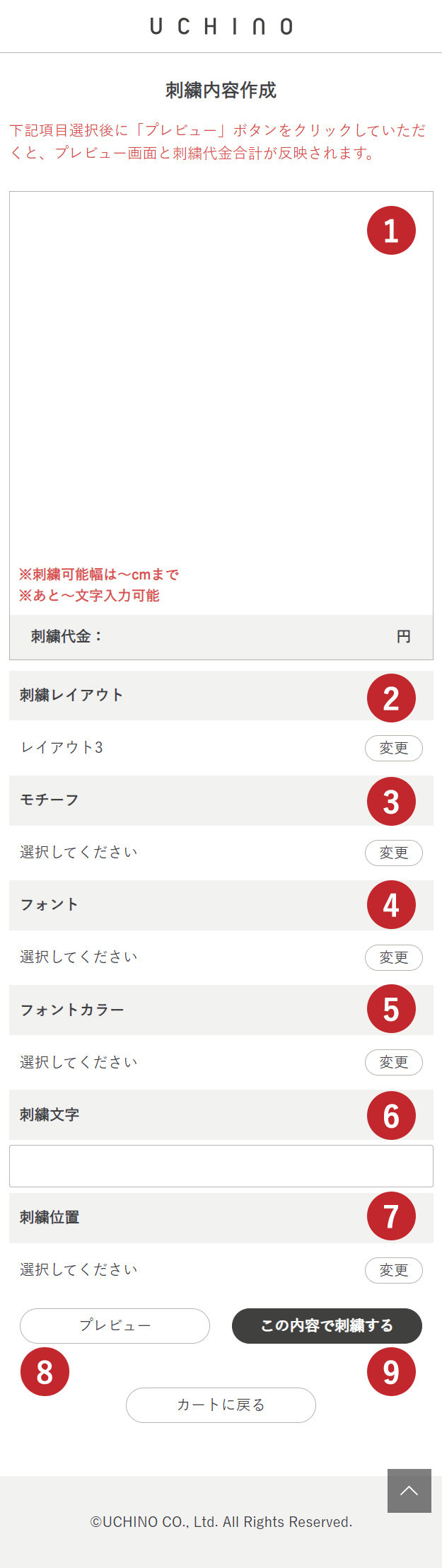Go back with カートに戻る
The width and height of the screenshot is (442, 1568).
(x=221, y=1405)
